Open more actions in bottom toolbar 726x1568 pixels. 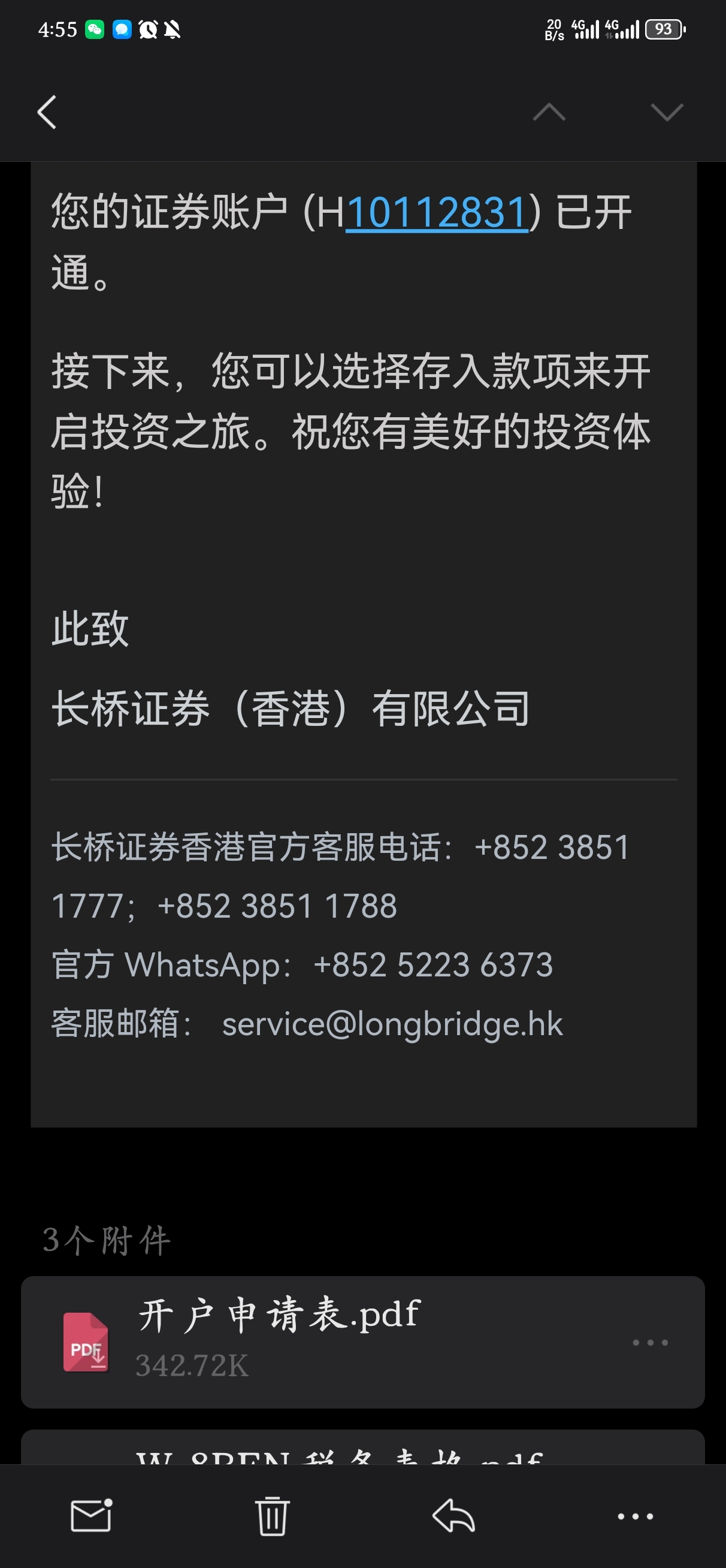636,1516
